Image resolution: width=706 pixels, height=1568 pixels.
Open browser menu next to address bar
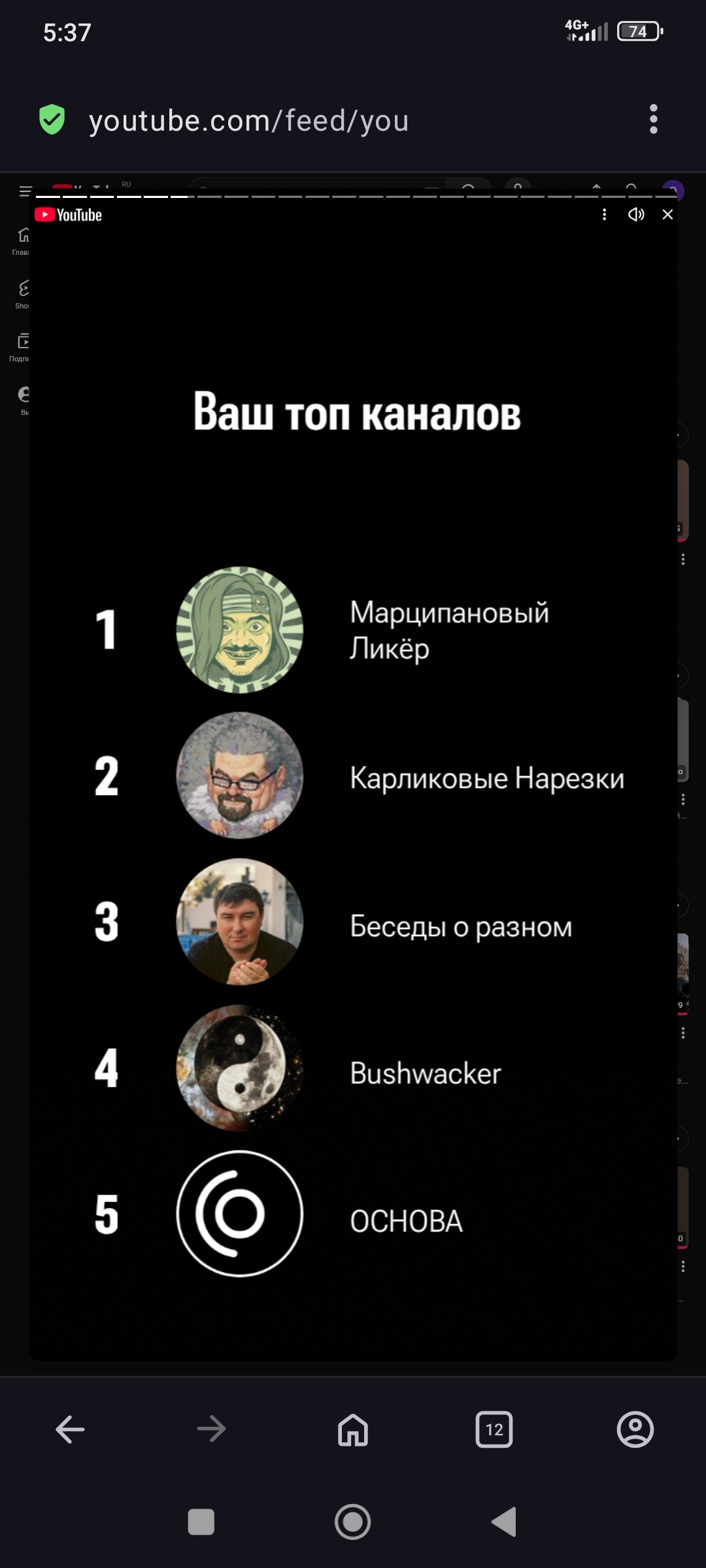click(x=653, y=120)
